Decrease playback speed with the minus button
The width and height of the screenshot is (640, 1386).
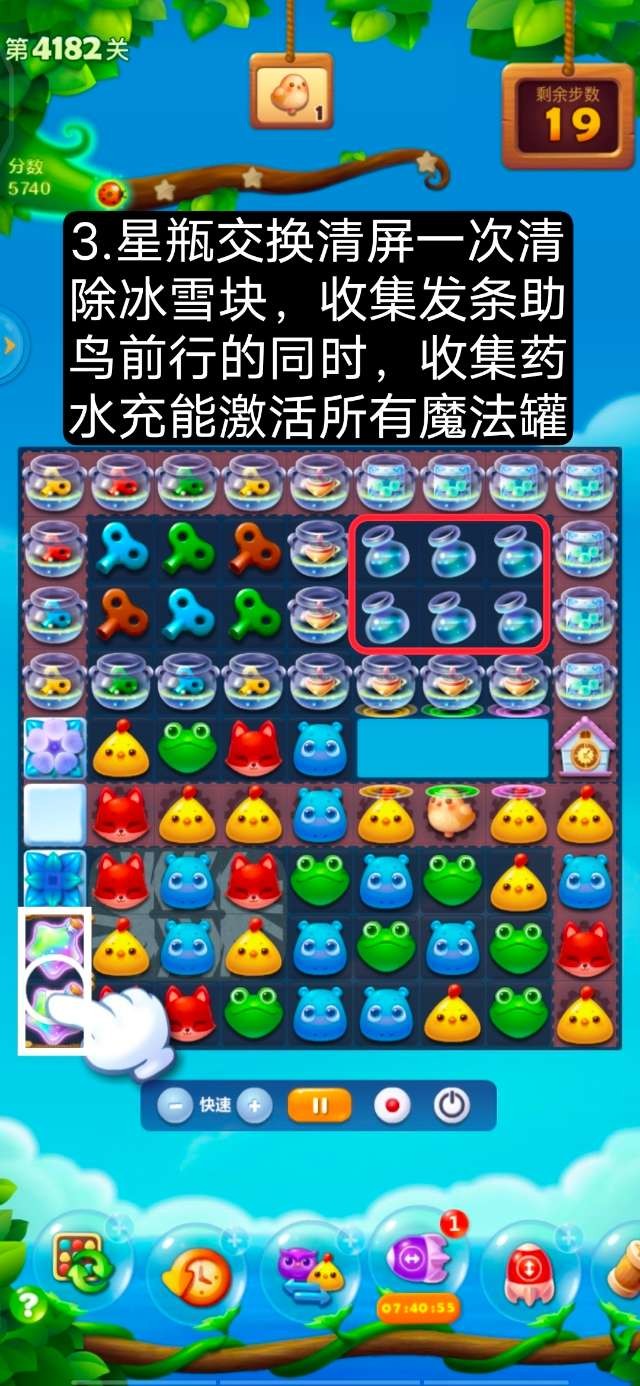click(176, 1106)
